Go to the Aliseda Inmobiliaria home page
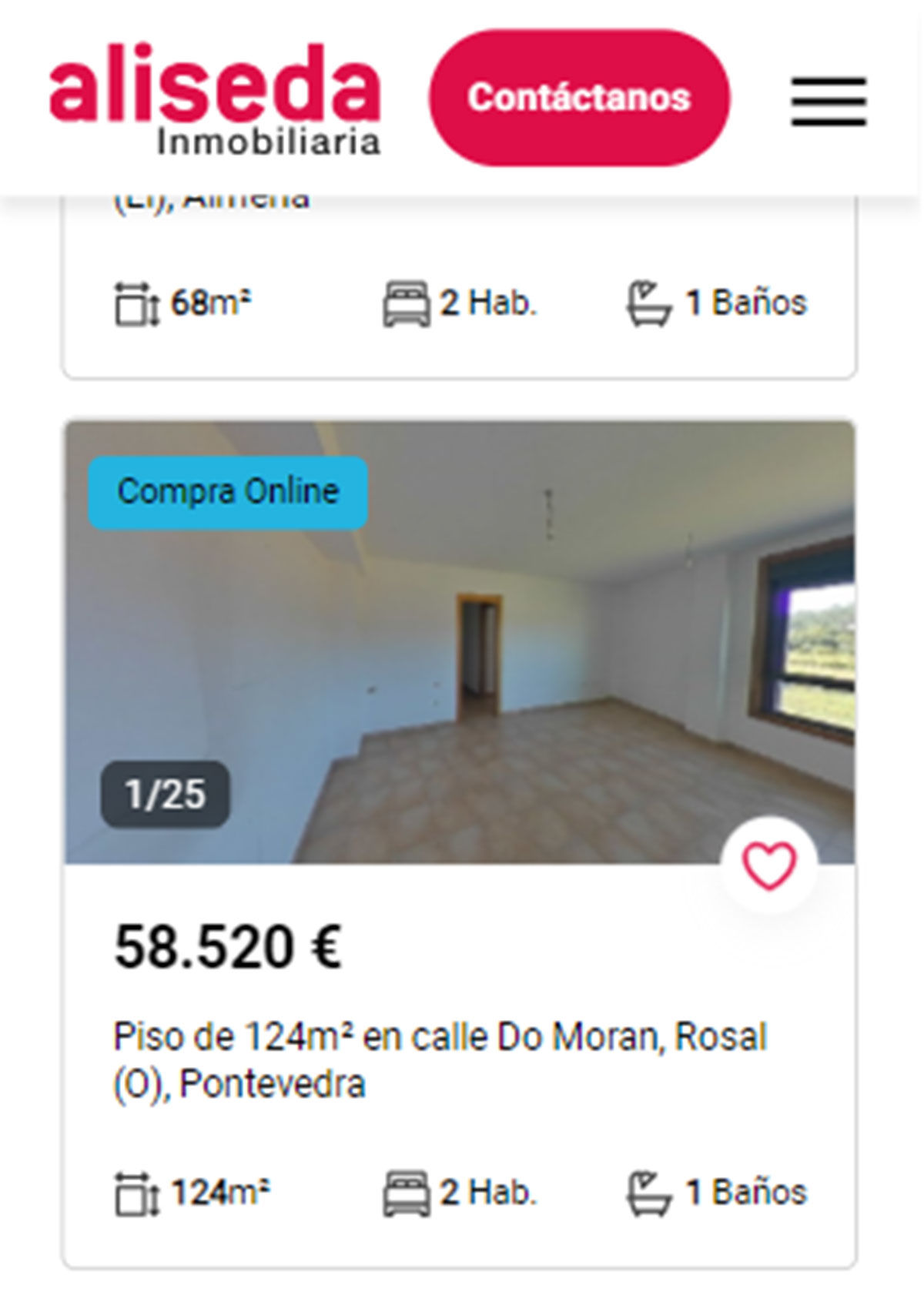924x1292 pixels. [x=215, y=99]
